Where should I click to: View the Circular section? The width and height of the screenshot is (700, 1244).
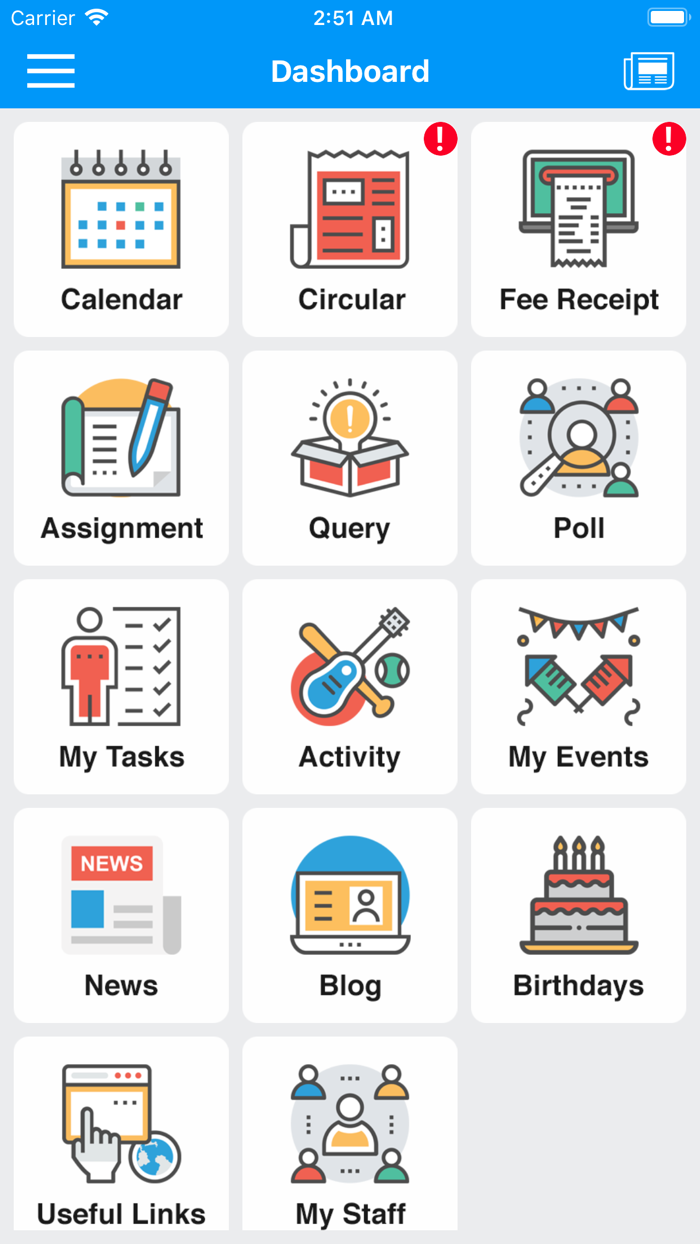(x=350, y=230)
